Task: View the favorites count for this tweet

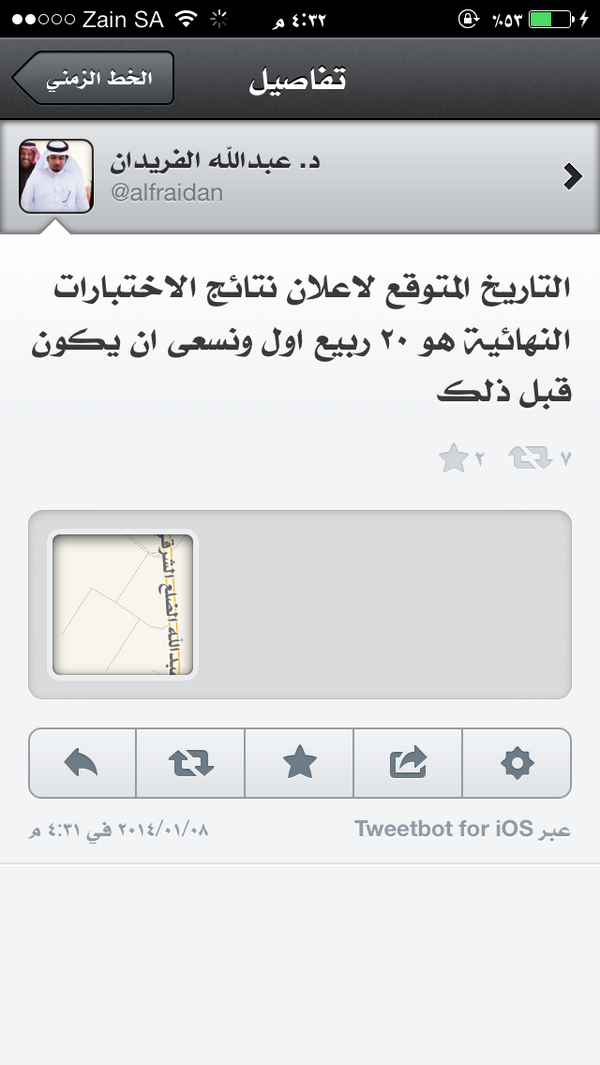Action: pyautogui.click(x=461, y=458)
